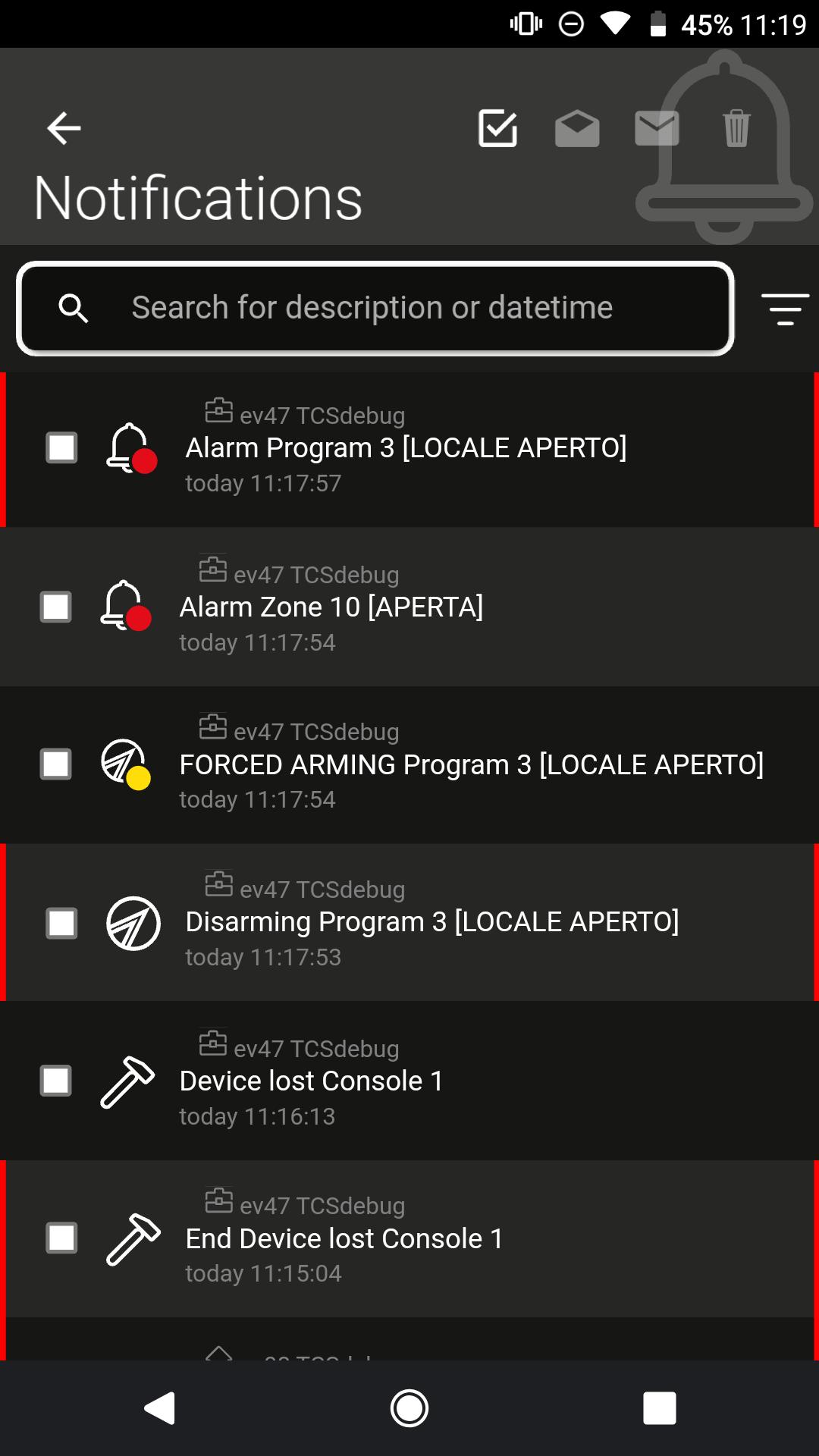Tap the open envelope mark-as-read icon
819x1456 pixels.
577,128
